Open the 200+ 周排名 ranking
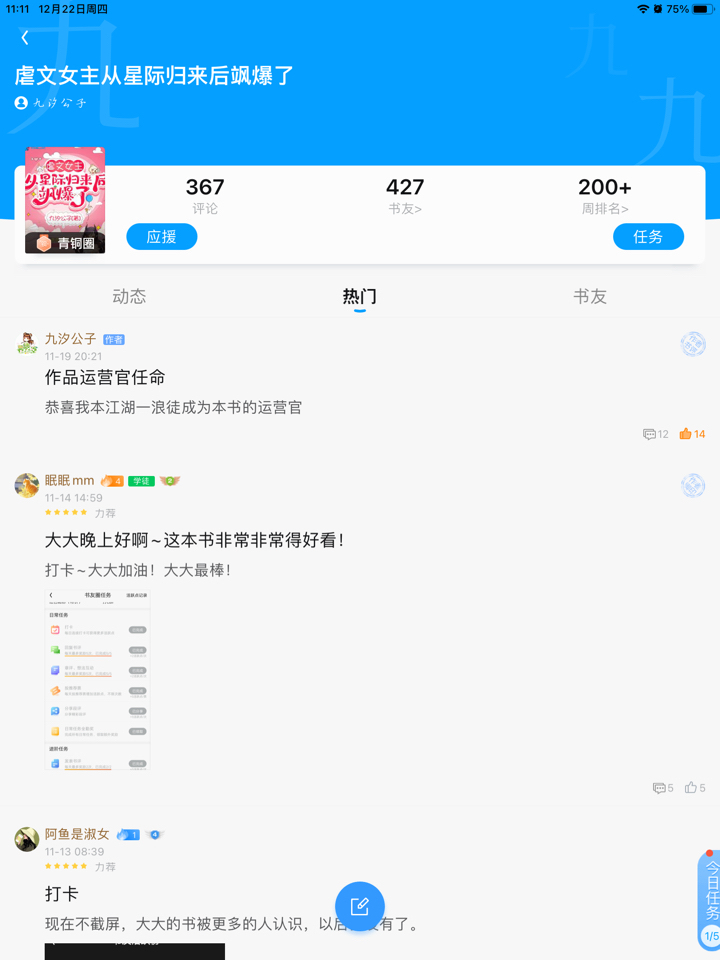720x960 pixels. 605,196
